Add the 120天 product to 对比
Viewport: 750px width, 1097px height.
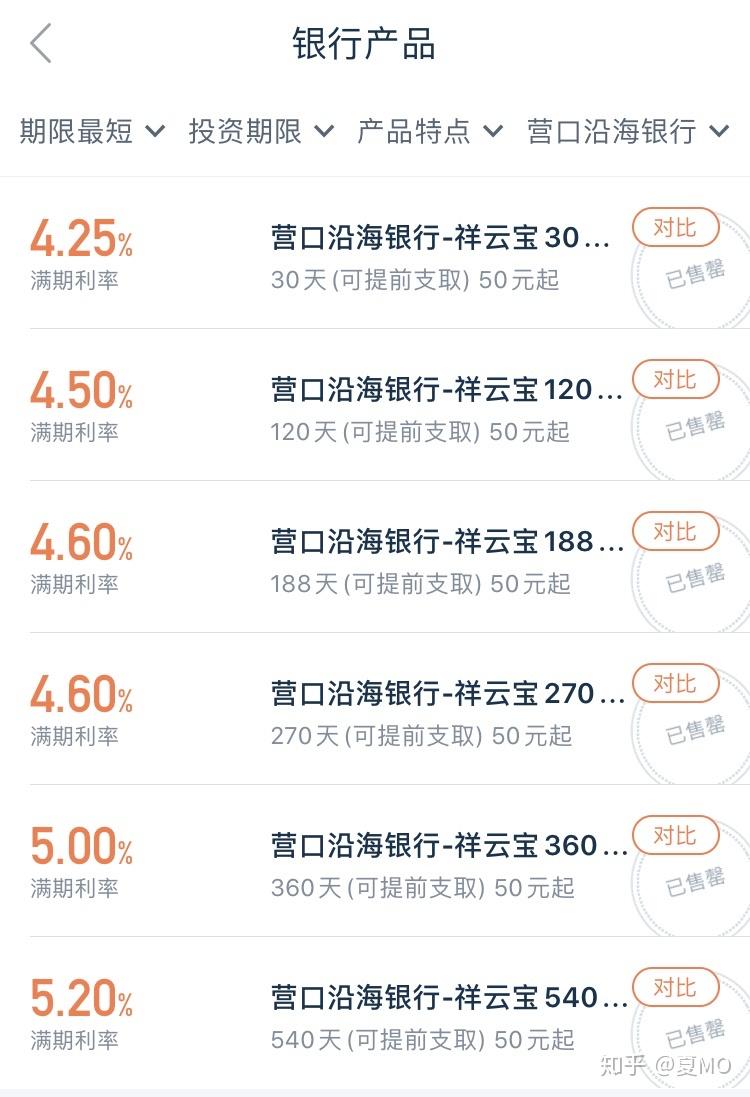pyautogui.click(x=676, y=380)
